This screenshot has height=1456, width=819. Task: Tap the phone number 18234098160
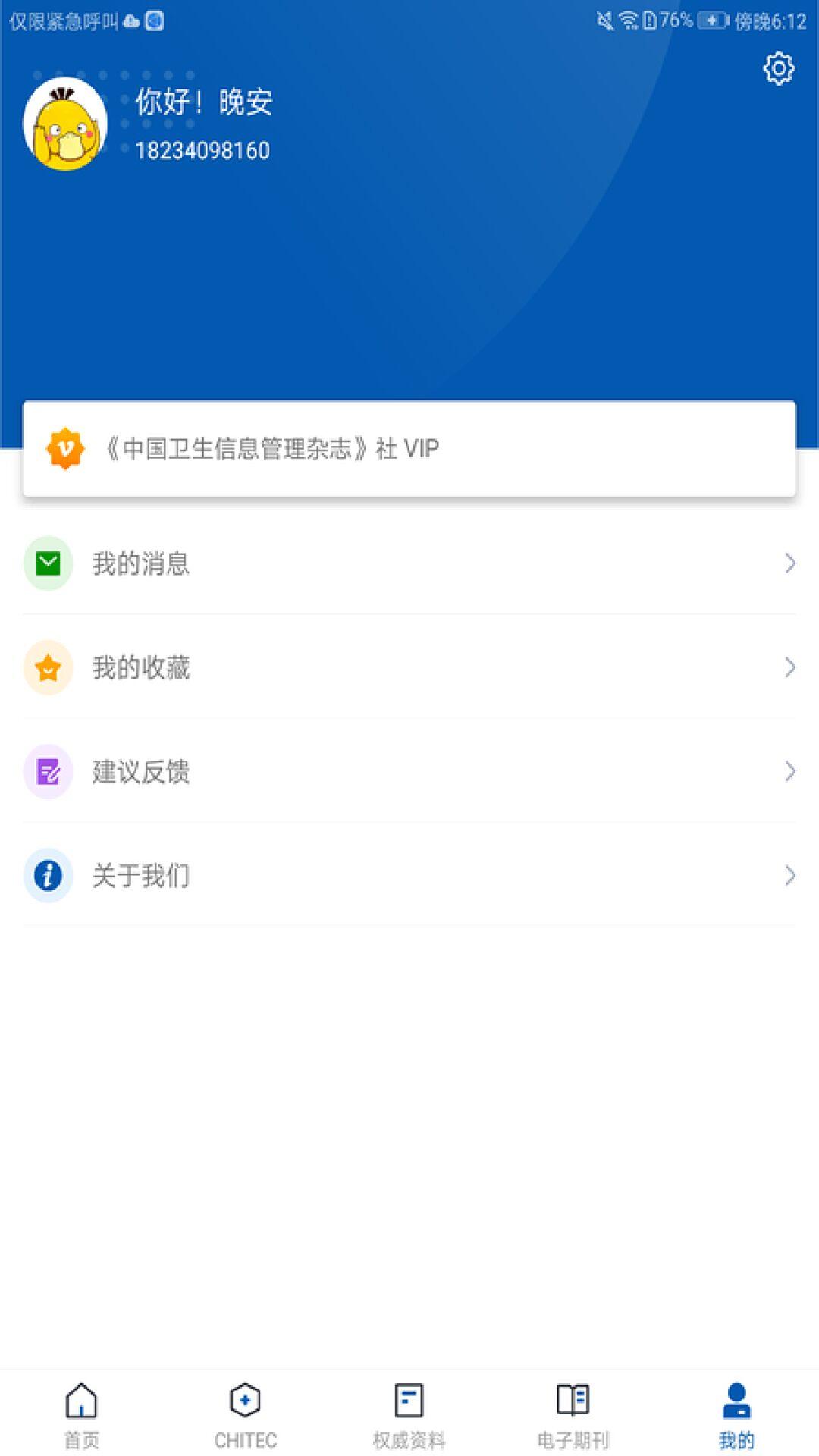tap(202, 150)
